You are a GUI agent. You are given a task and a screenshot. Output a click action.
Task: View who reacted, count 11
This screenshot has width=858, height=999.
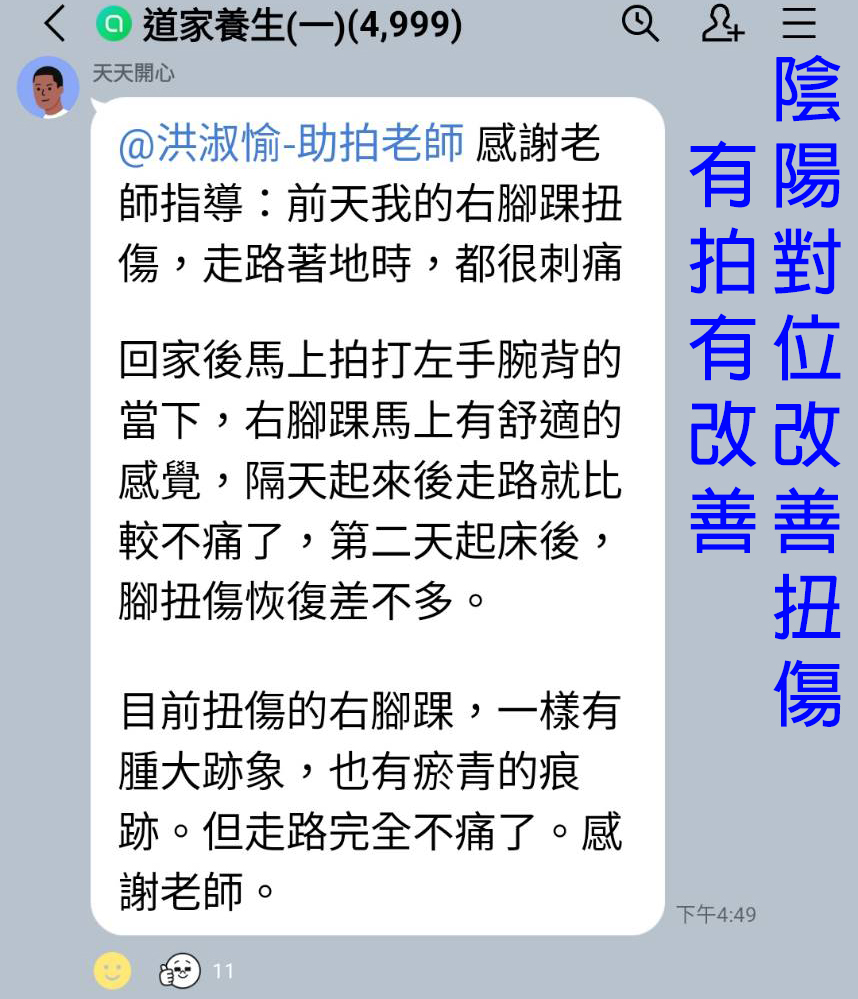(196, 970)
